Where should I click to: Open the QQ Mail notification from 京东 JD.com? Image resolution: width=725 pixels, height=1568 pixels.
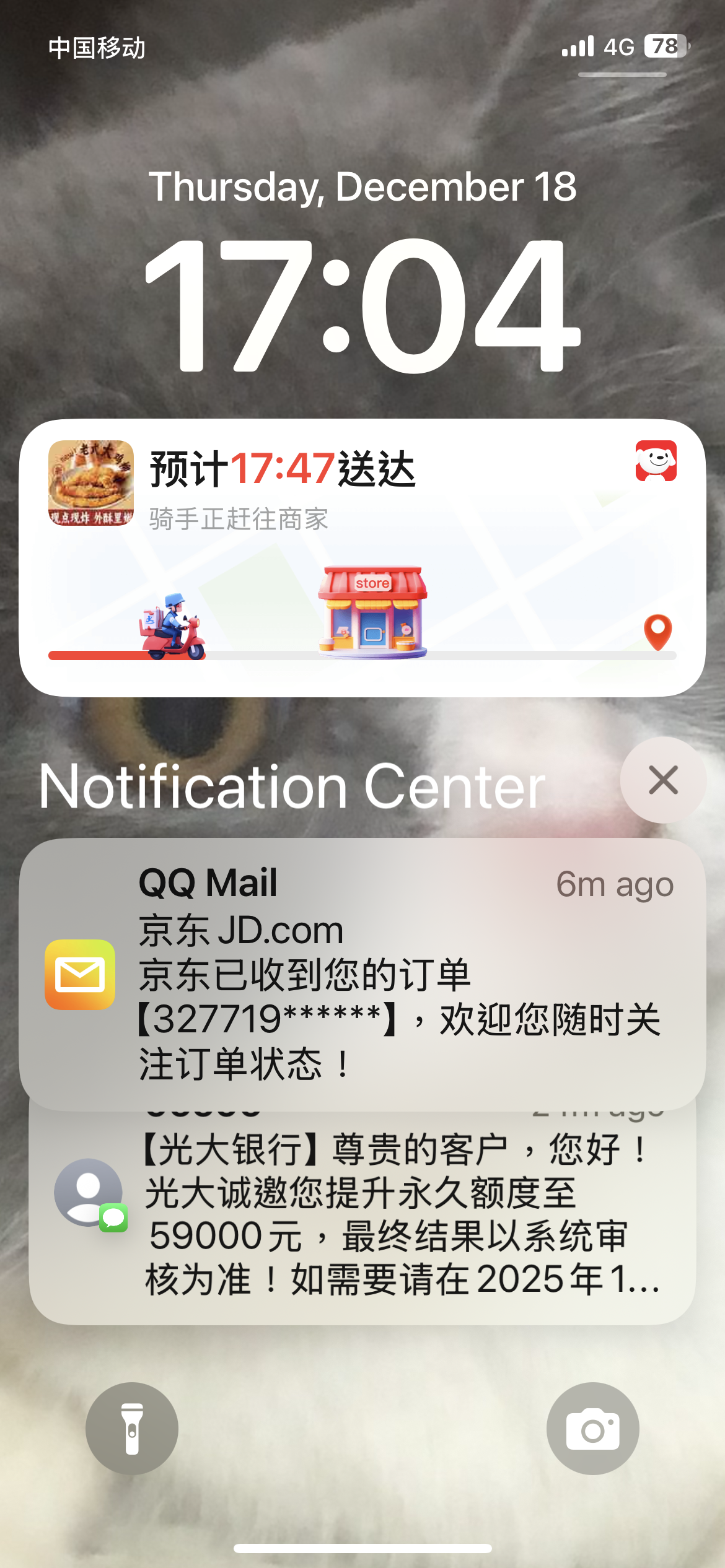point(362,973)
